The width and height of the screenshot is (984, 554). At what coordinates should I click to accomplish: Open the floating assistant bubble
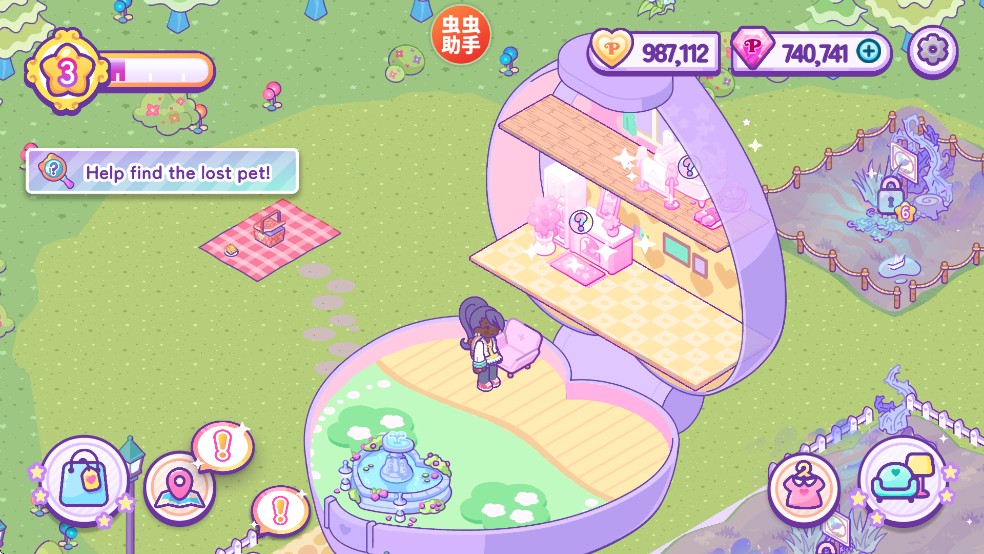pos(460,34)
